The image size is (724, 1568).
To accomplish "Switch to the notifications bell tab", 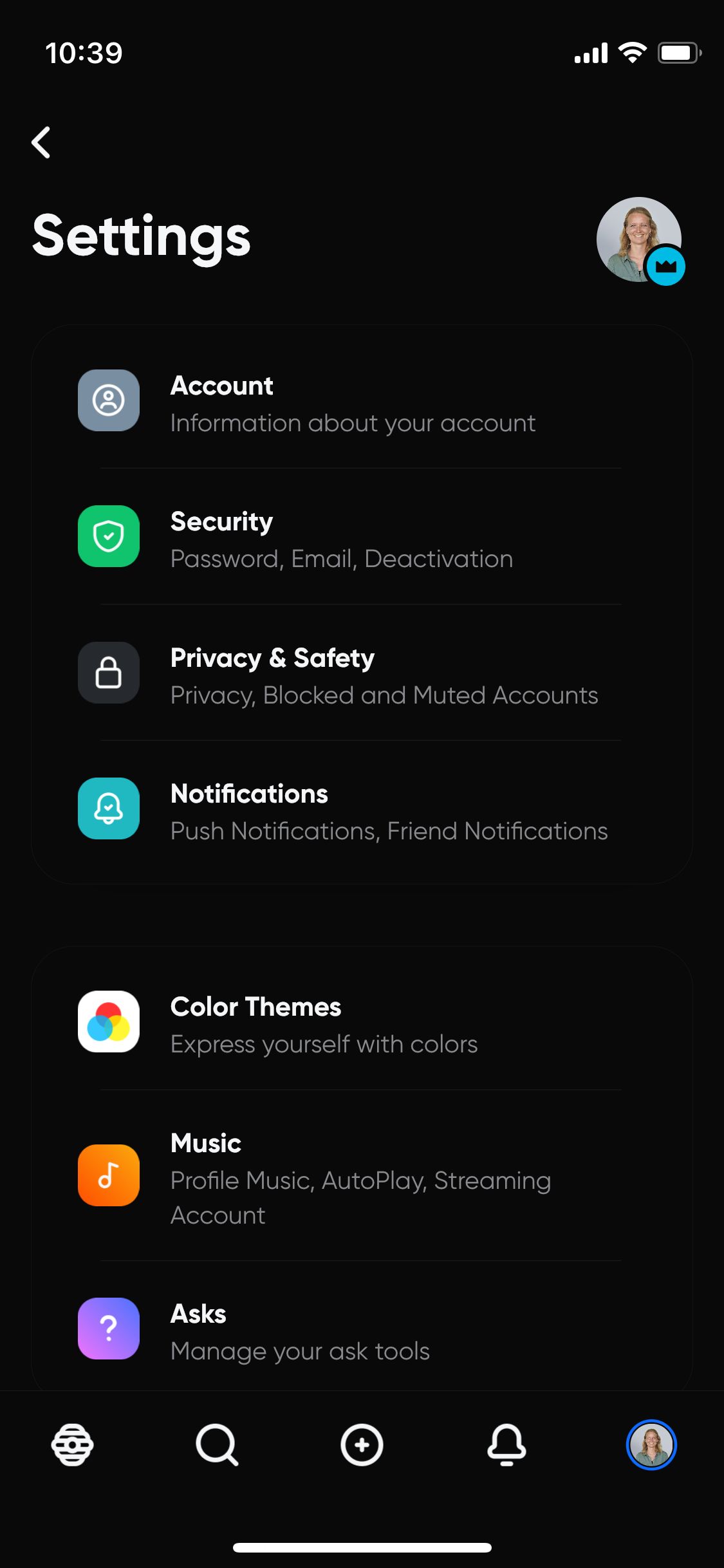I will (x=506, y=1445).
